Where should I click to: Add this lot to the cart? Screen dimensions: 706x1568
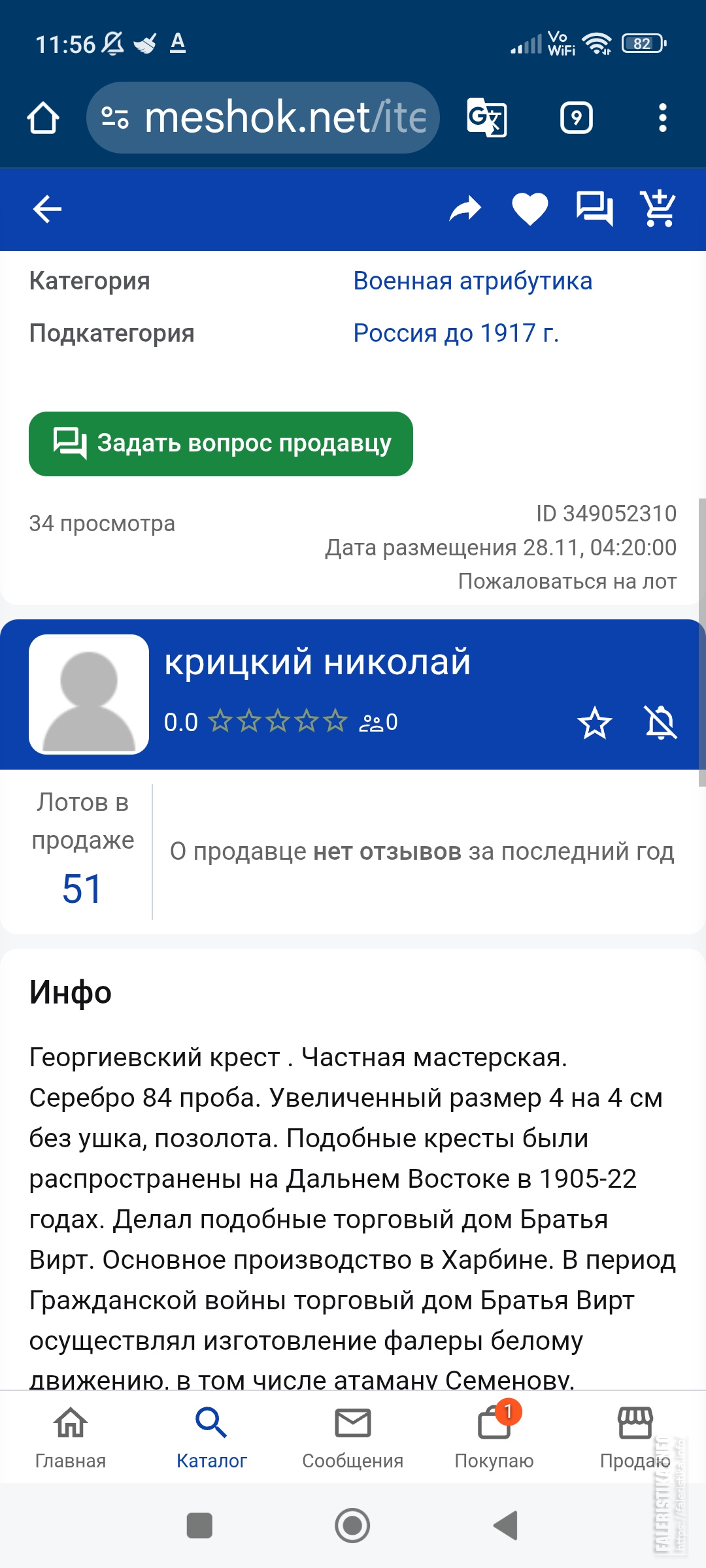click(x=658, y=210)
